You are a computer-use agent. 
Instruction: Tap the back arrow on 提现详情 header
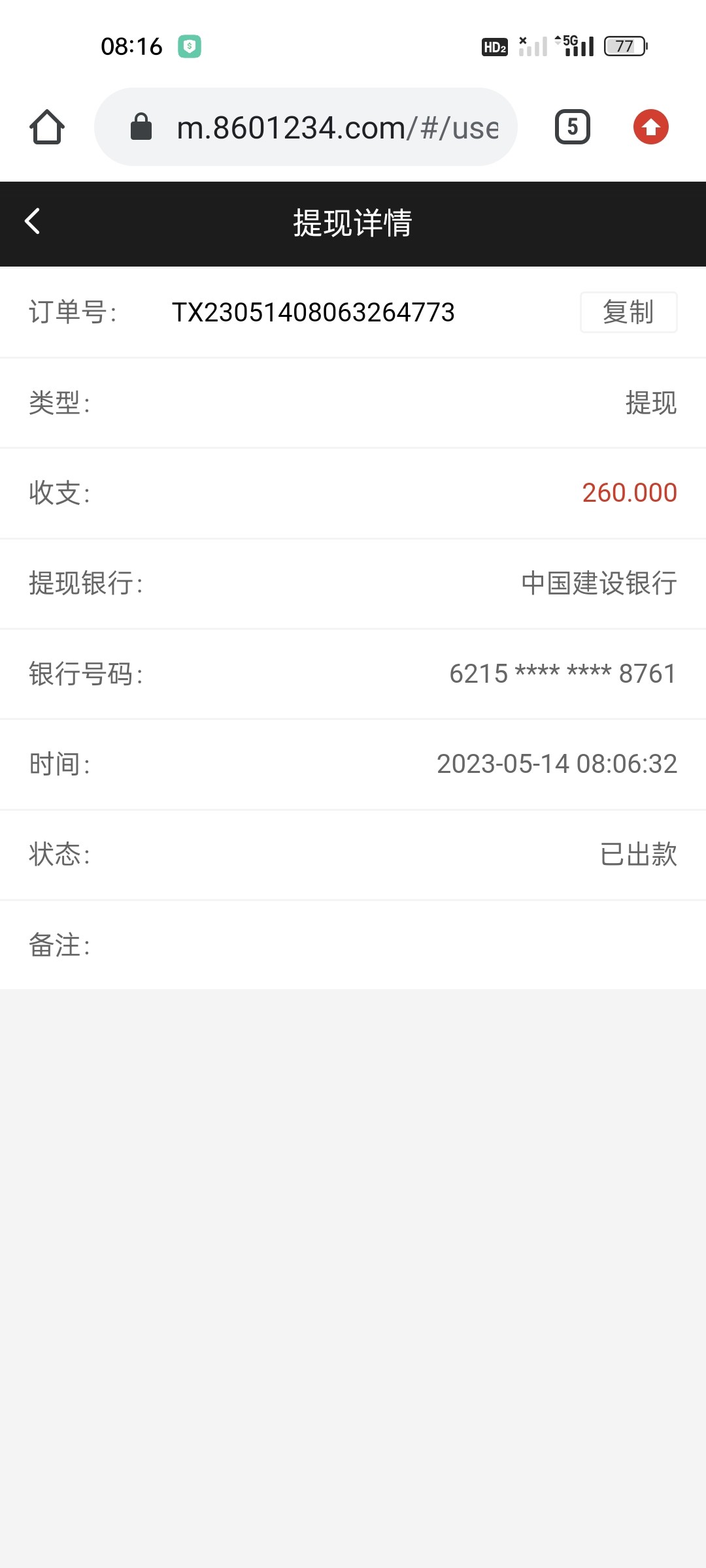pos(32,223)
